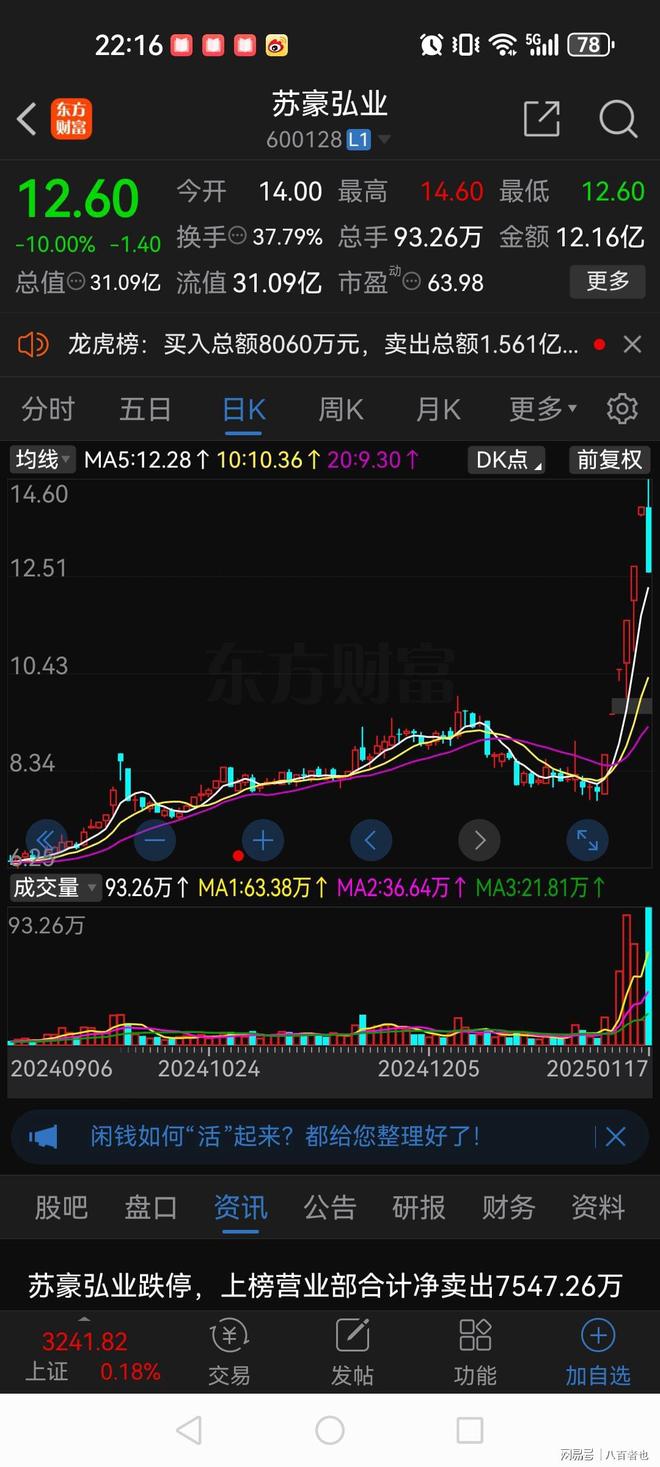Switch to the 分时 chart tab

(48, 409)
